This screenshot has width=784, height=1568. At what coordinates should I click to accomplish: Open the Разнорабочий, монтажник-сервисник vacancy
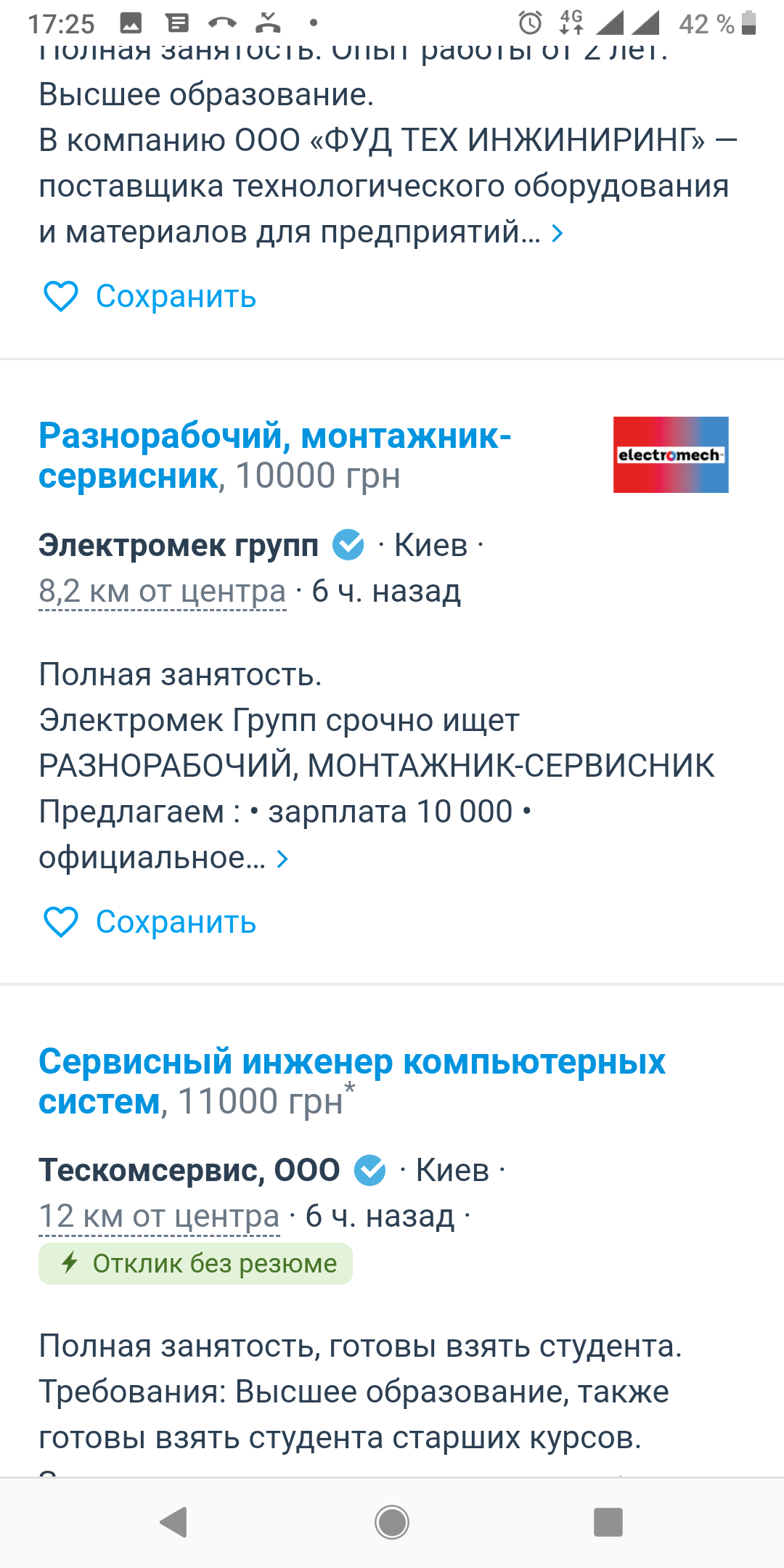click(275, 456)
